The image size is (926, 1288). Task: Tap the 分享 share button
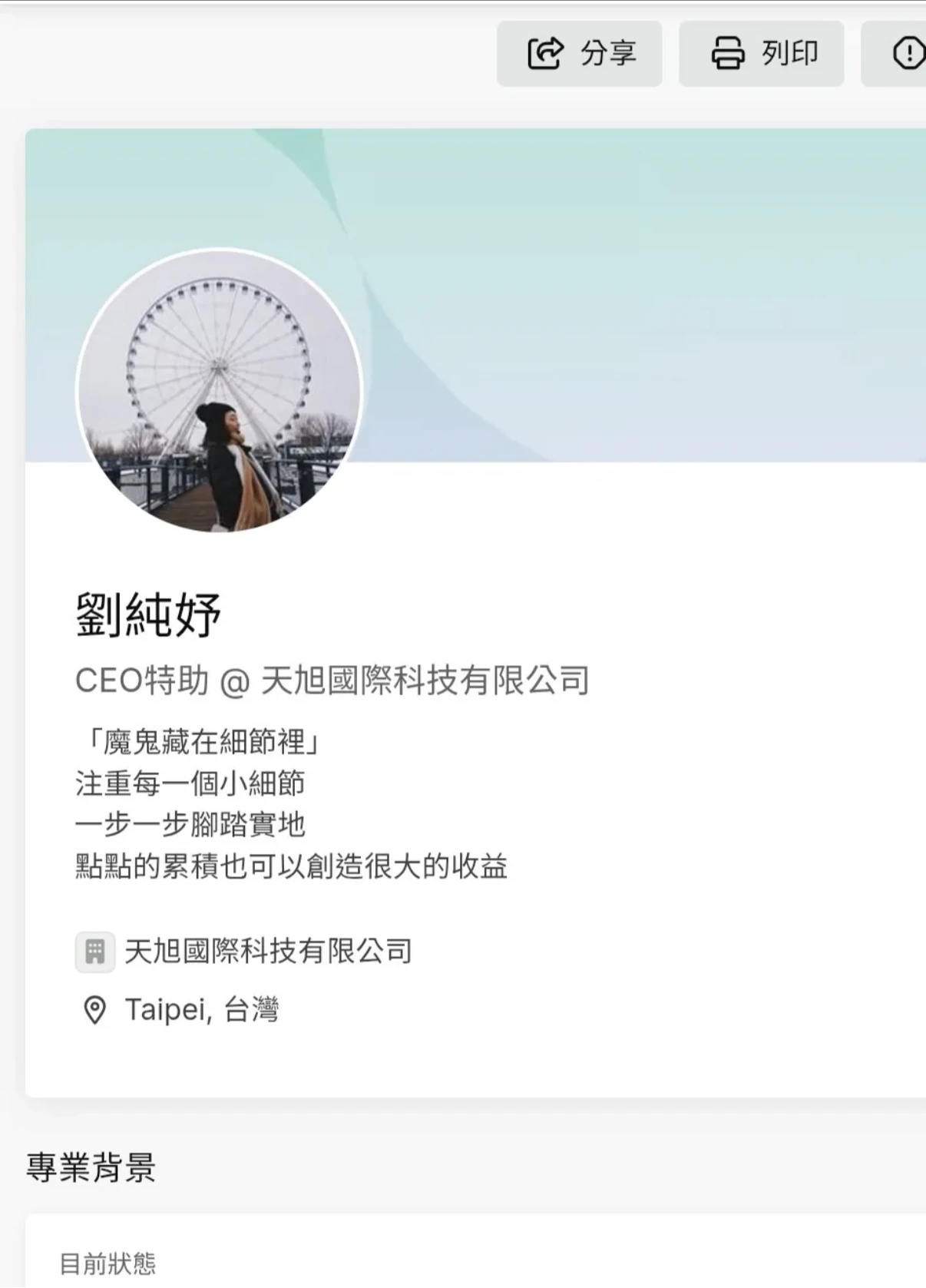(579, 54)
